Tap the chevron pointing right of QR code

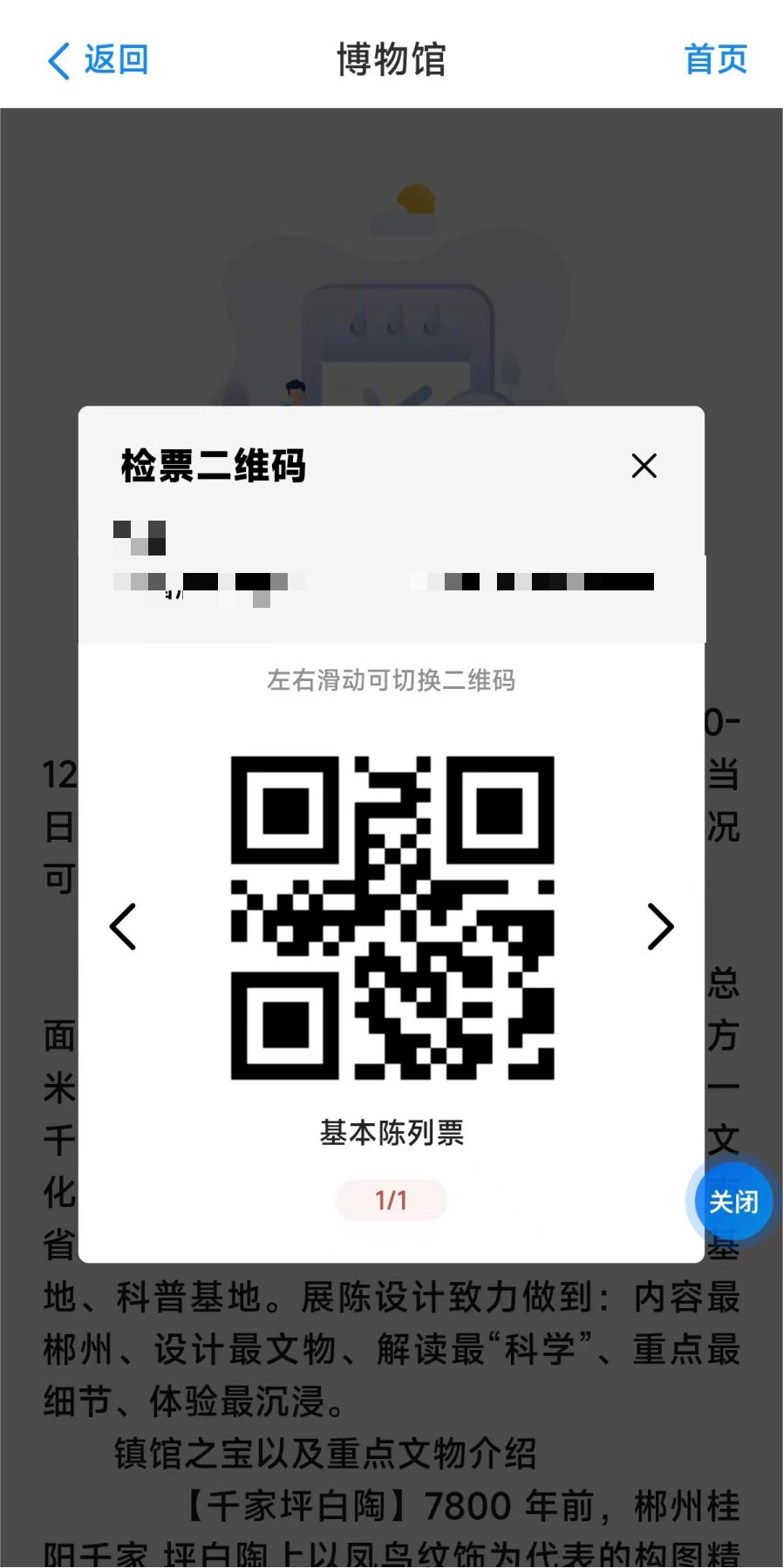click(660, 926)
